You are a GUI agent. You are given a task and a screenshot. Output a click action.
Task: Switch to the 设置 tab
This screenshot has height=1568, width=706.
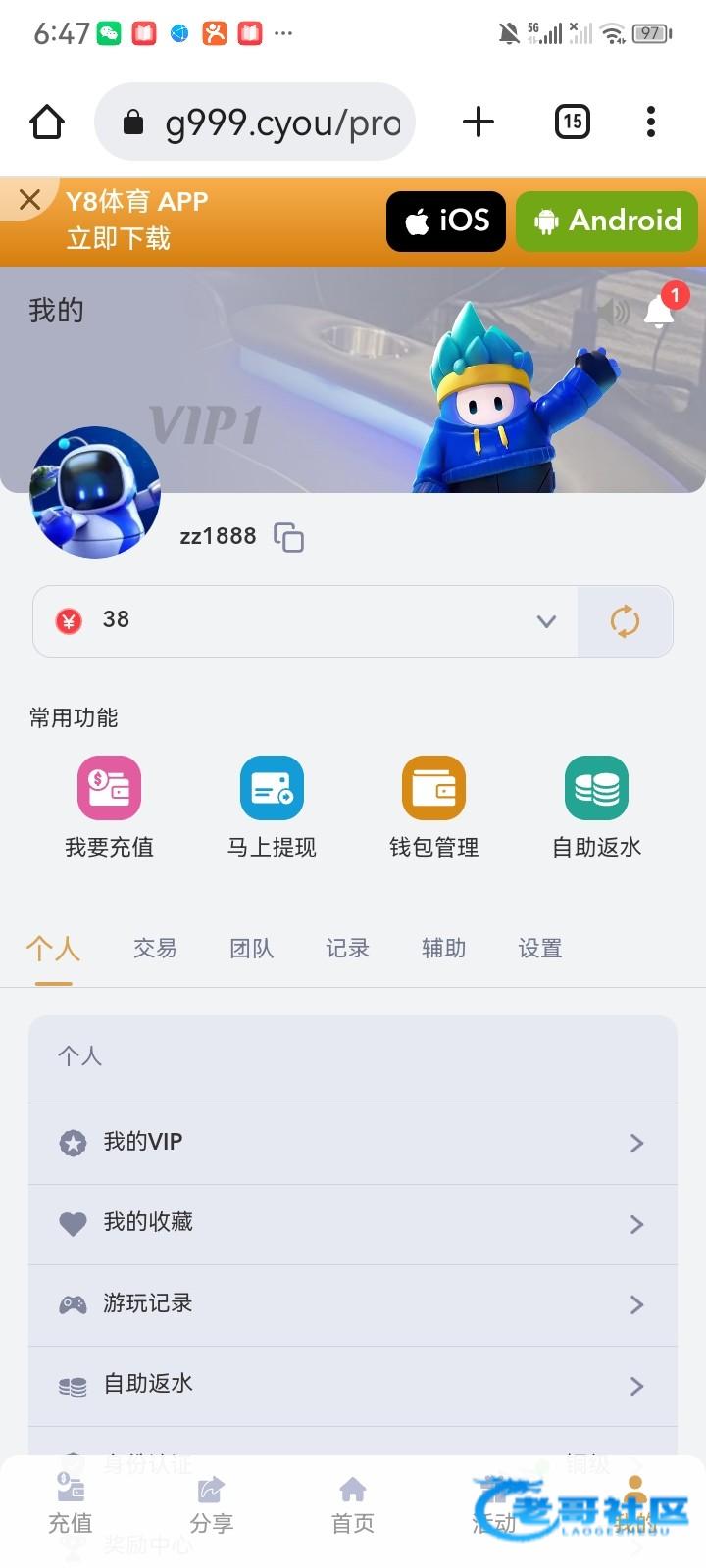click(x=540, y=949)
